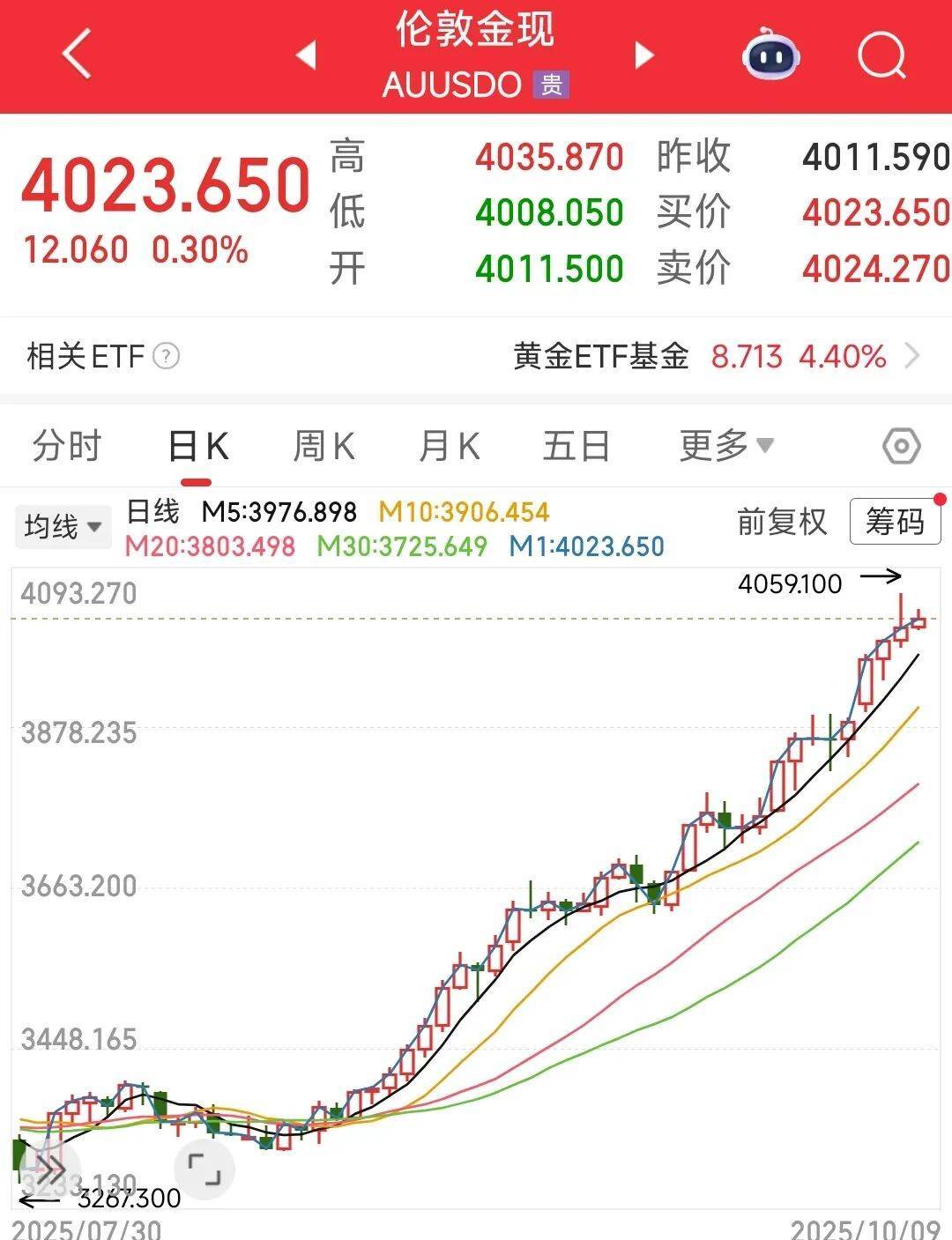Go back using the top-left arrow

[x=78, y=55]
